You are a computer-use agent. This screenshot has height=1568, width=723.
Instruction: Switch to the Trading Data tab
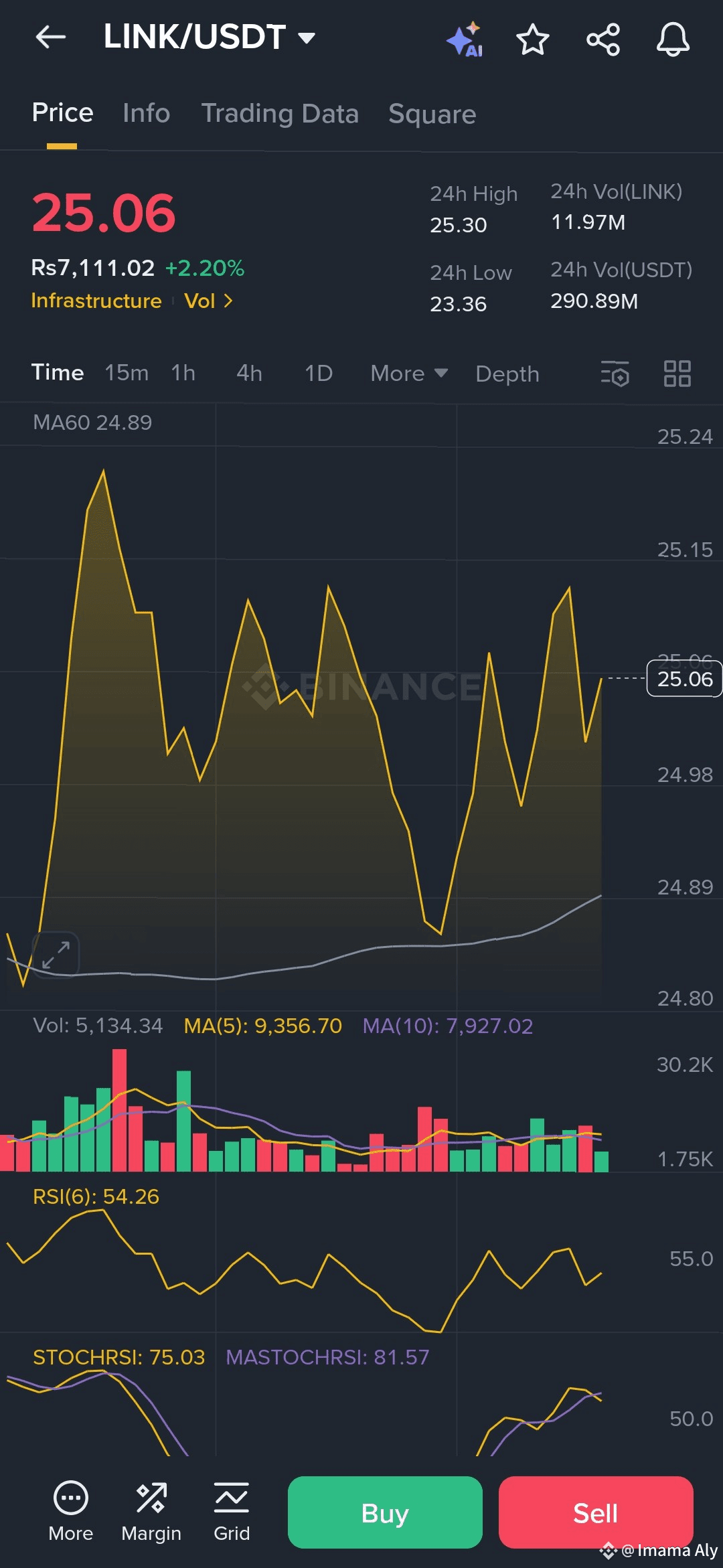[280, 114]
